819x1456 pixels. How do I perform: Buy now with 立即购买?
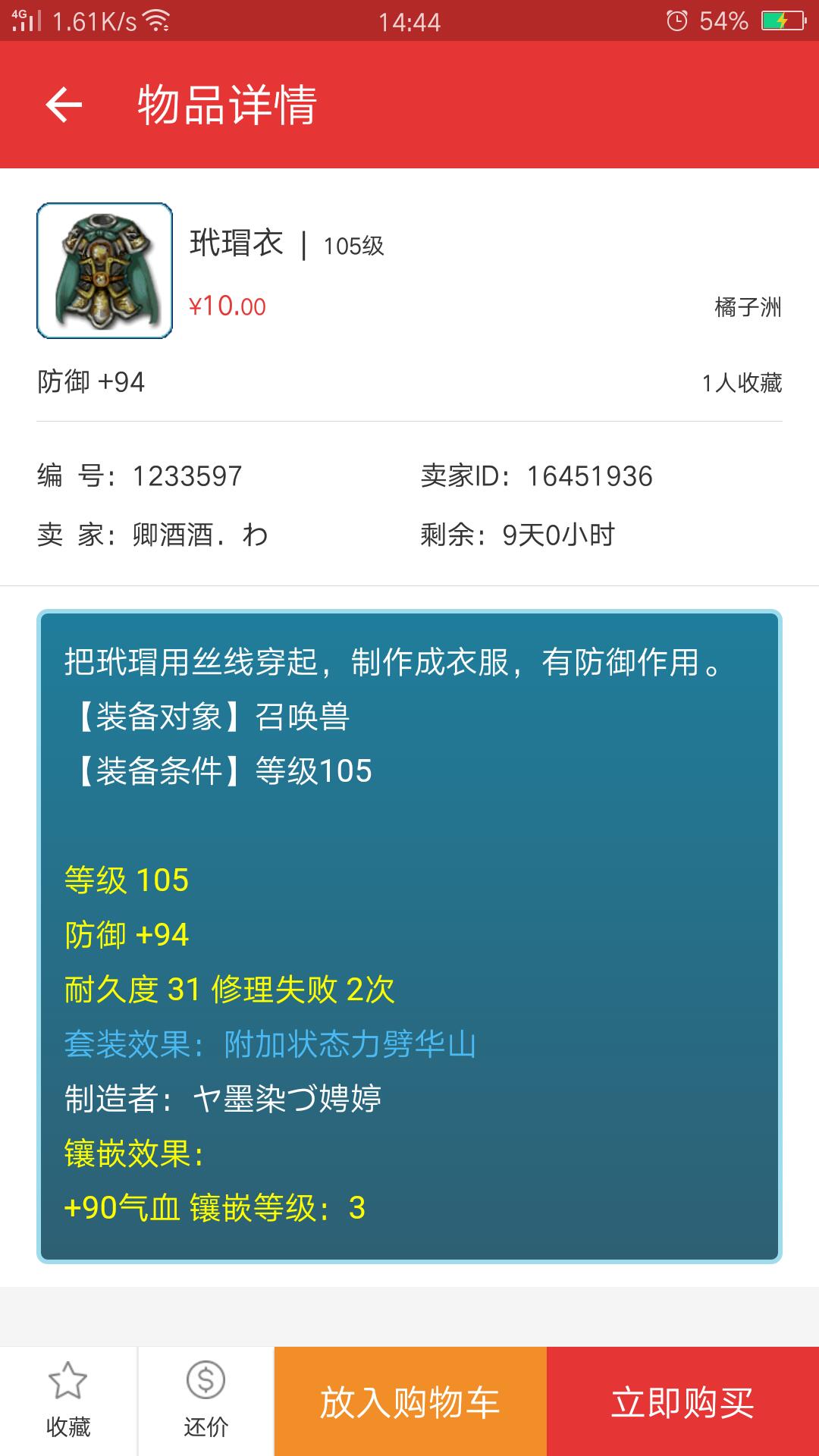pos(682,1401)
